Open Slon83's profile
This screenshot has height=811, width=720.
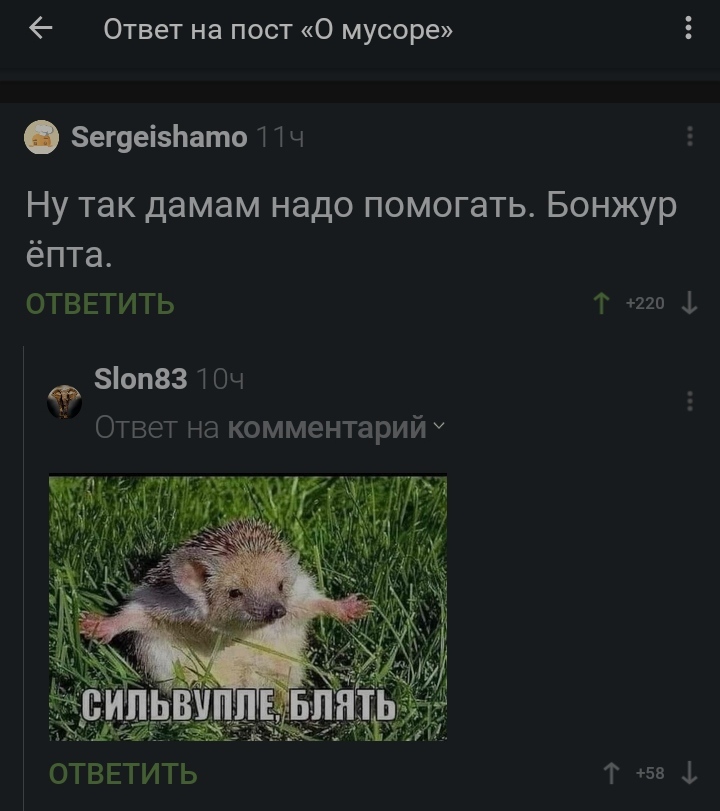pos(140,379)
